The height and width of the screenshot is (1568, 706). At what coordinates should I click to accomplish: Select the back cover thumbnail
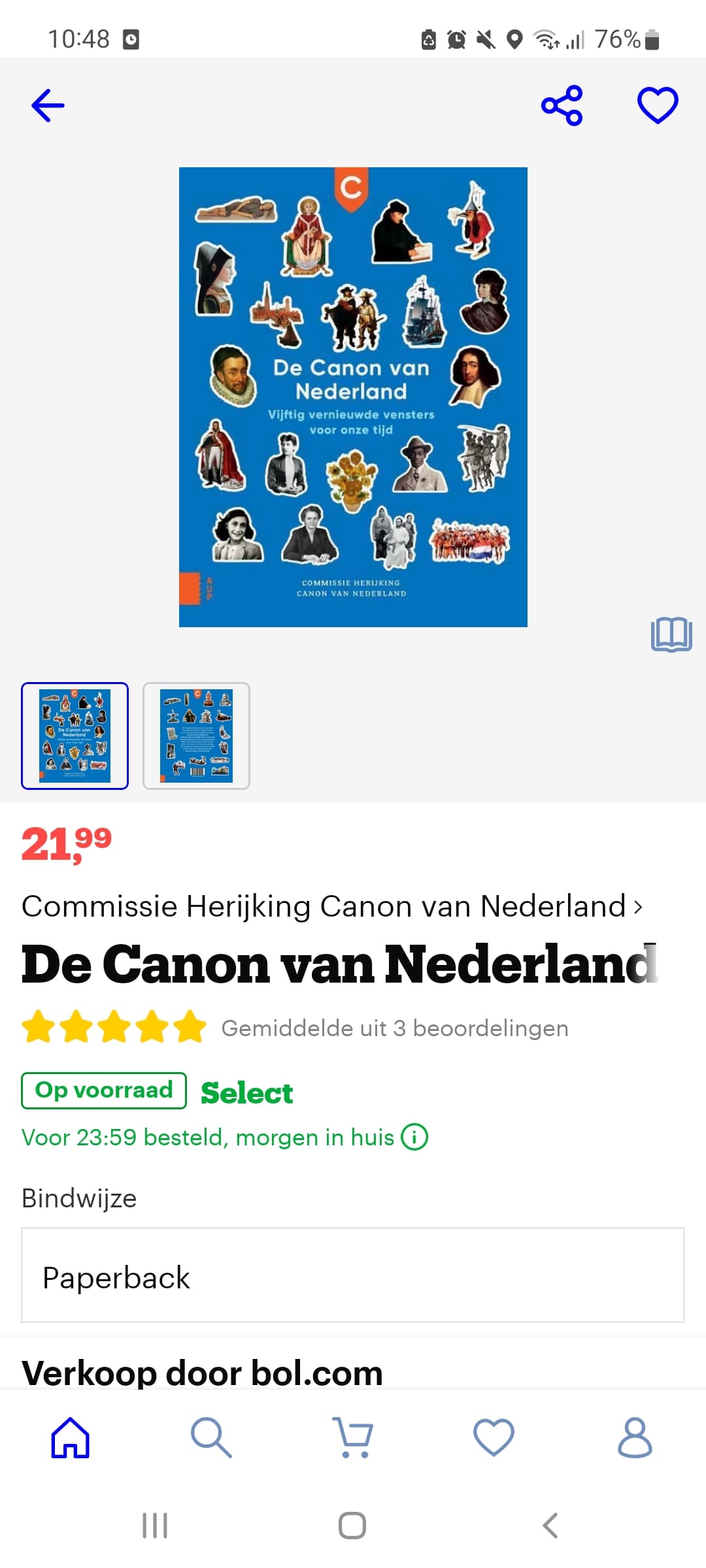[196, 736]
